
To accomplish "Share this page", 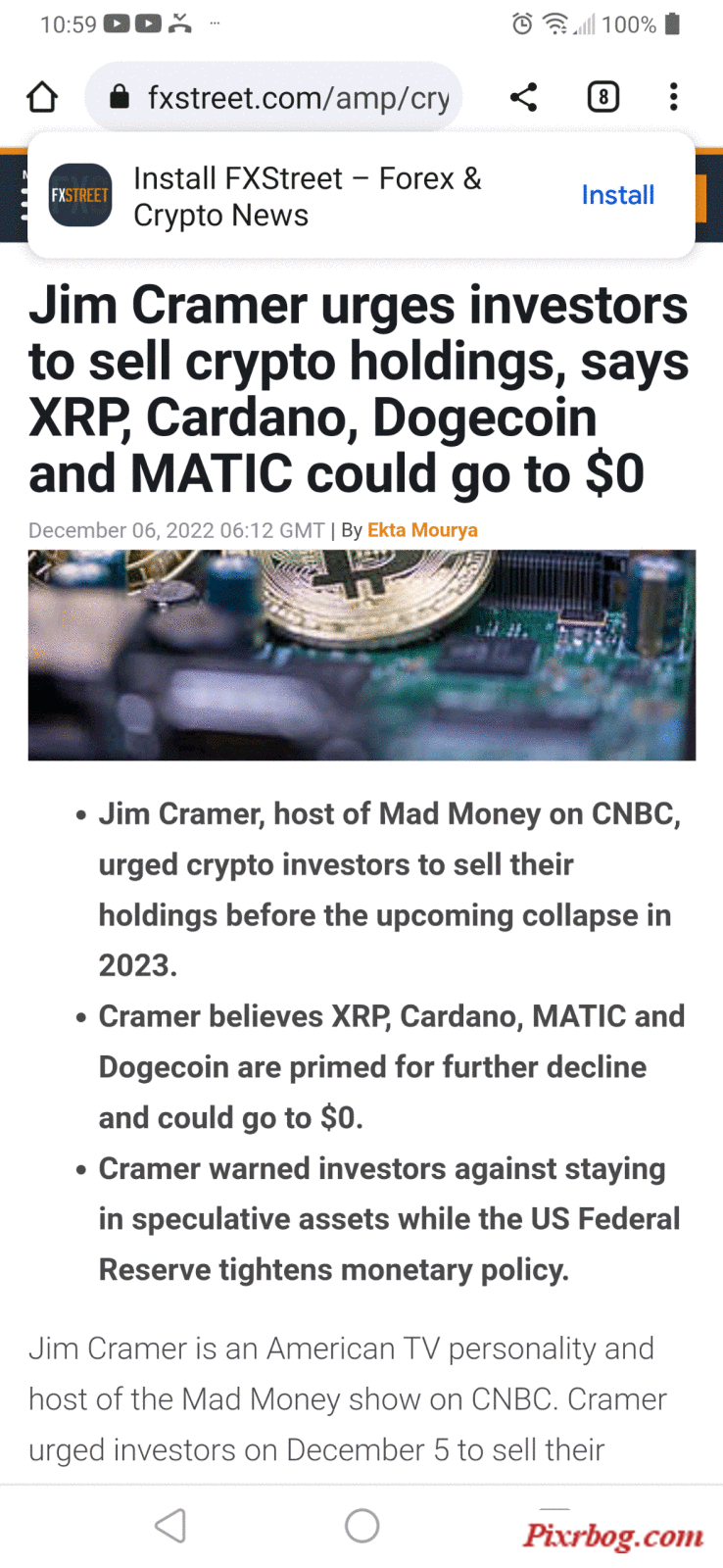I will [523, 97].
